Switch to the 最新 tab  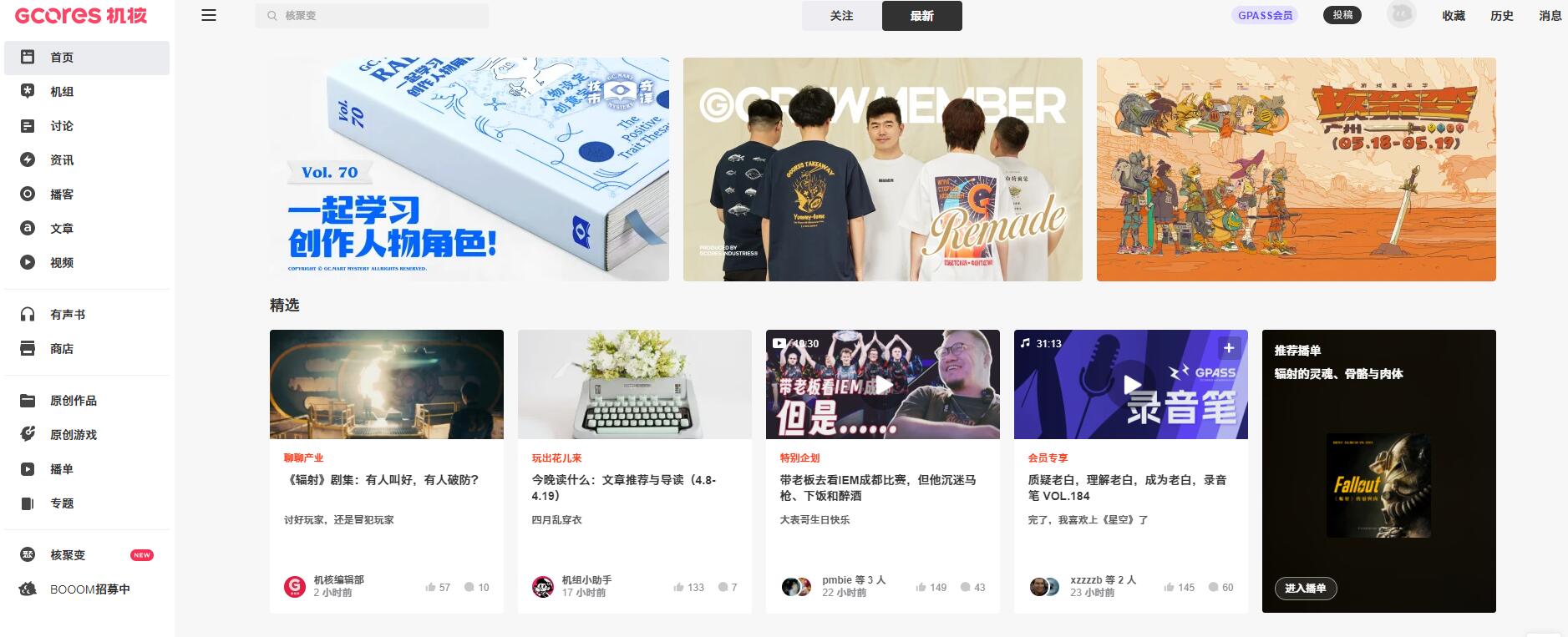coord(921,16)
